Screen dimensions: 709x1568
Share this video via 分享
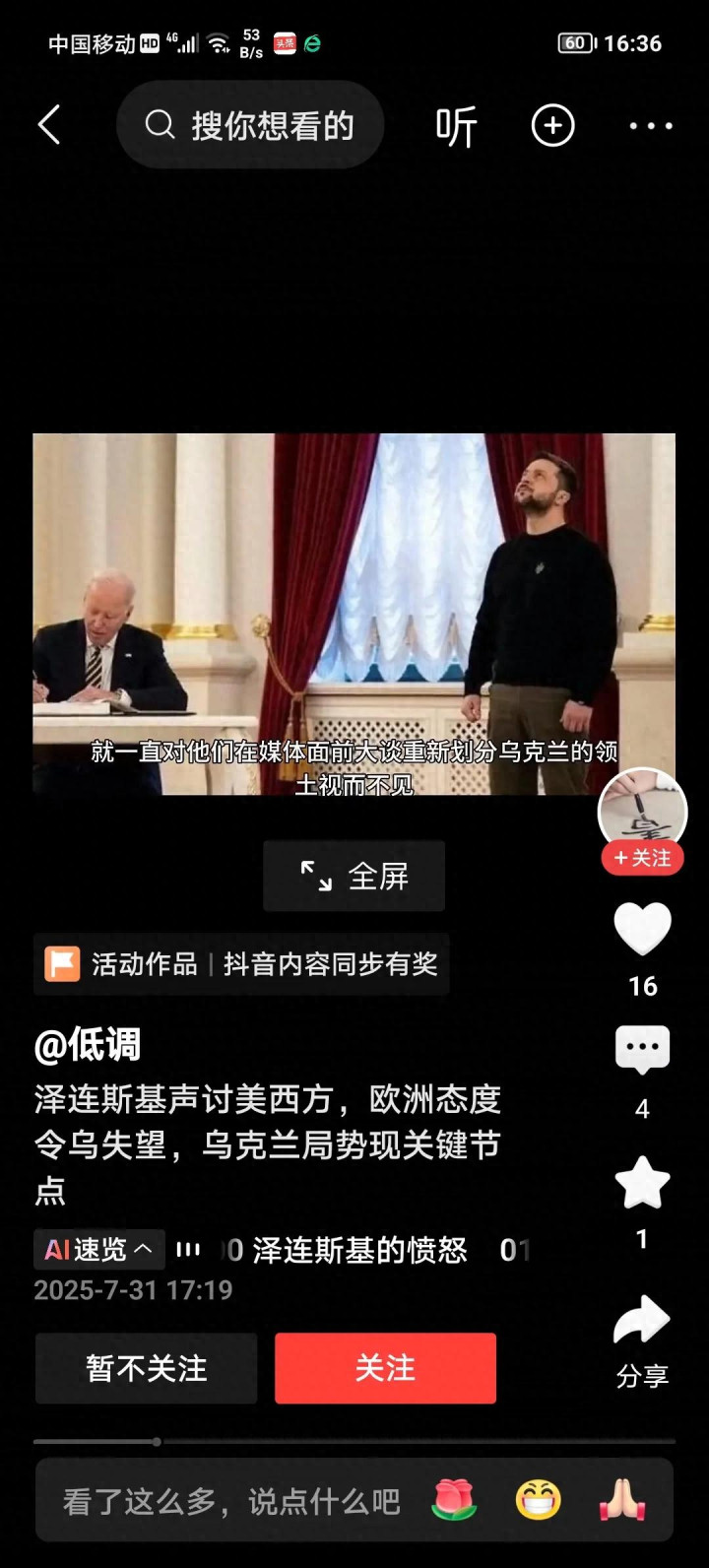coord(642,1341)
